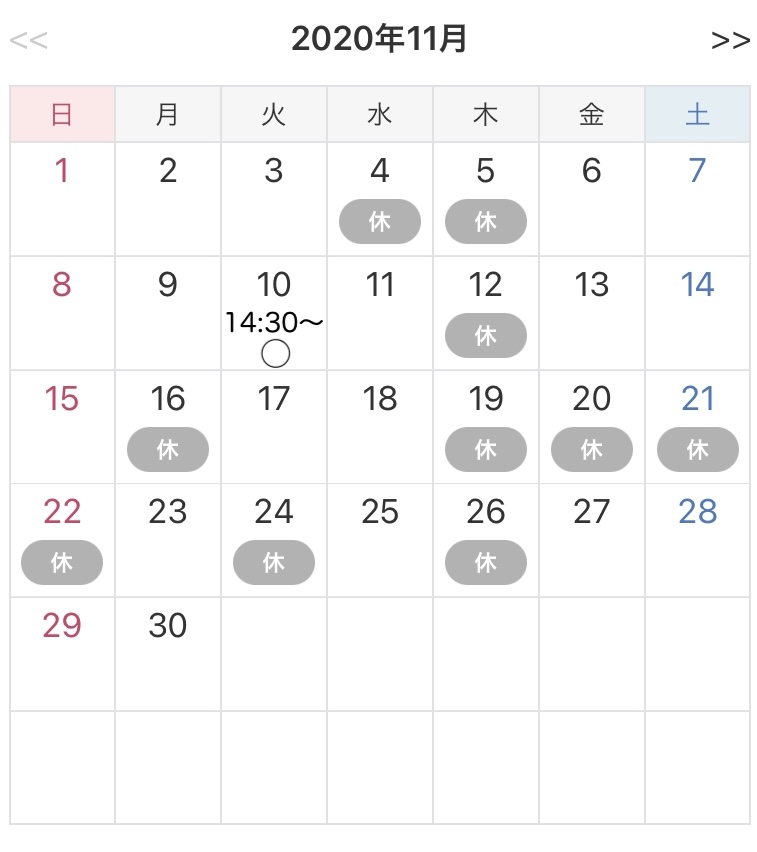This screenshot has height=852, width=757.
Task: Select the available 14:30 slot on the 10th
Action: click(x=274, y=353)
